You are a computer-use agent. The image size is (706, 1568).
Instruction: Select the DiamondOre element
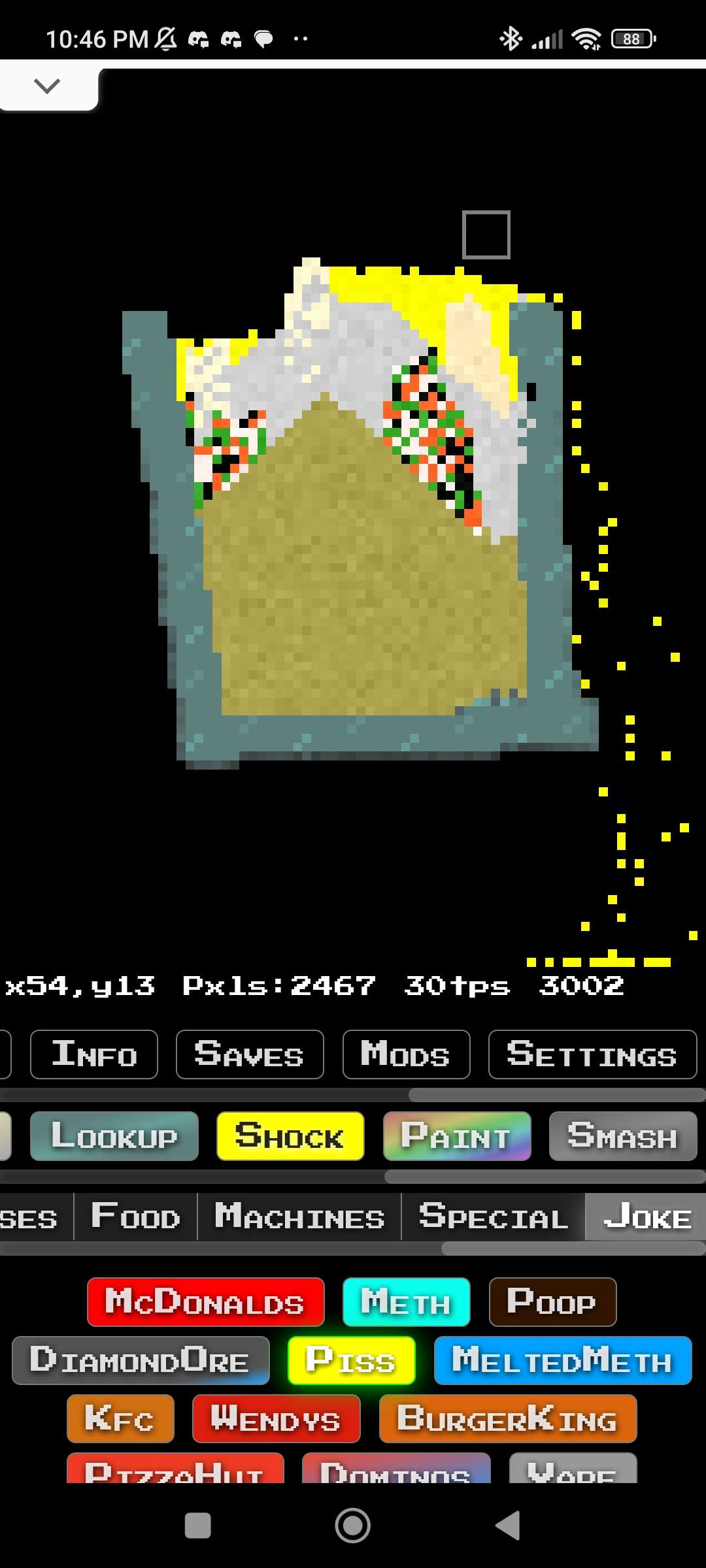point(141,1361)
